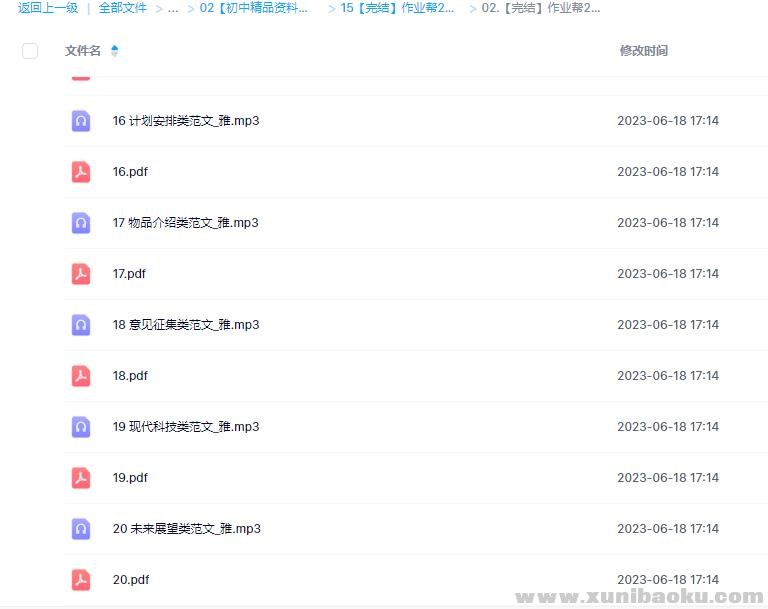The height and width of the screenshot is (609, 768).
Task: Sort the list by 文件名
Action: click(x=84, y=51)
